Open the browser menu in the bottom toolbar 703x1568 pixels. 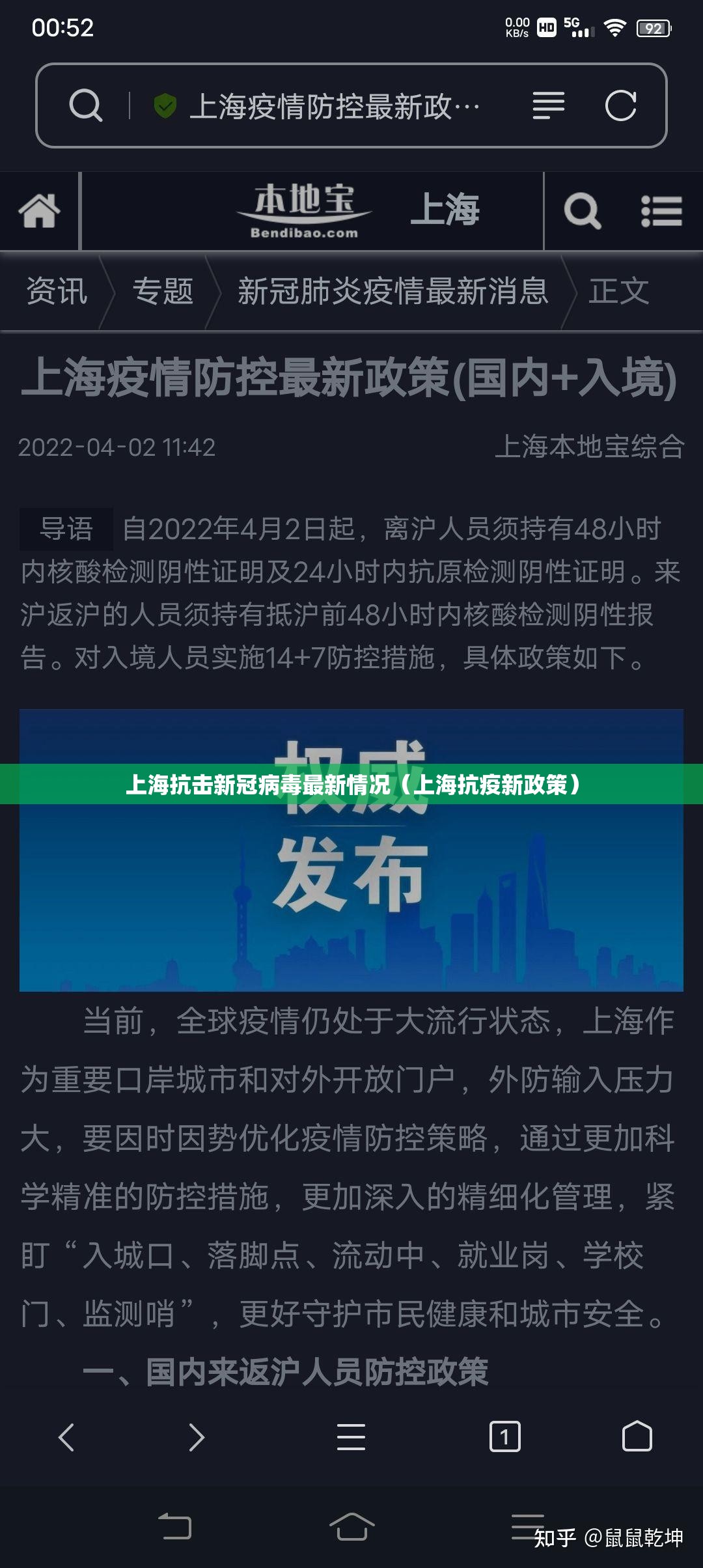click(351, 1436)
